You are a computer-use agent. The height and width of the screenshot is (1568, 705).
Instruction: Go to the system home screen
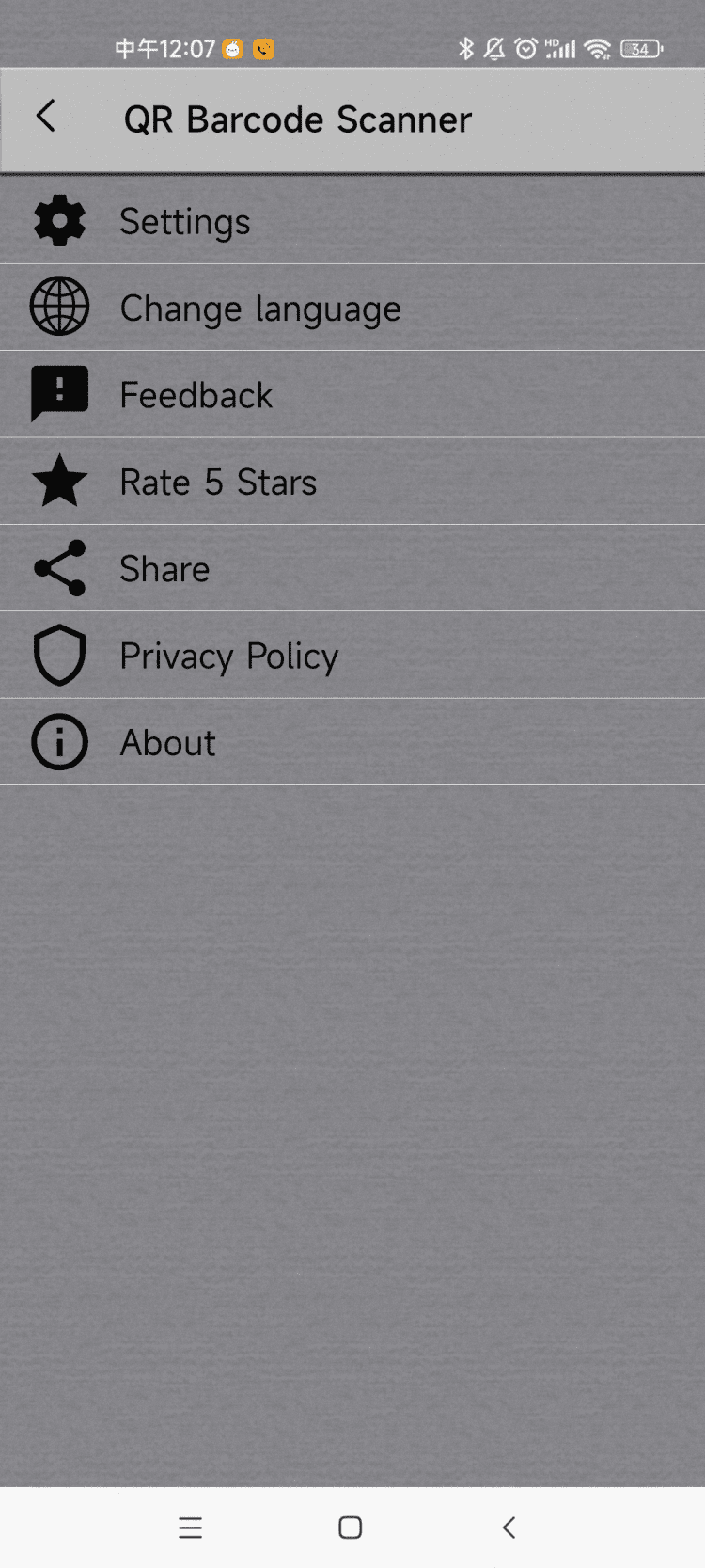point(351,1528)
